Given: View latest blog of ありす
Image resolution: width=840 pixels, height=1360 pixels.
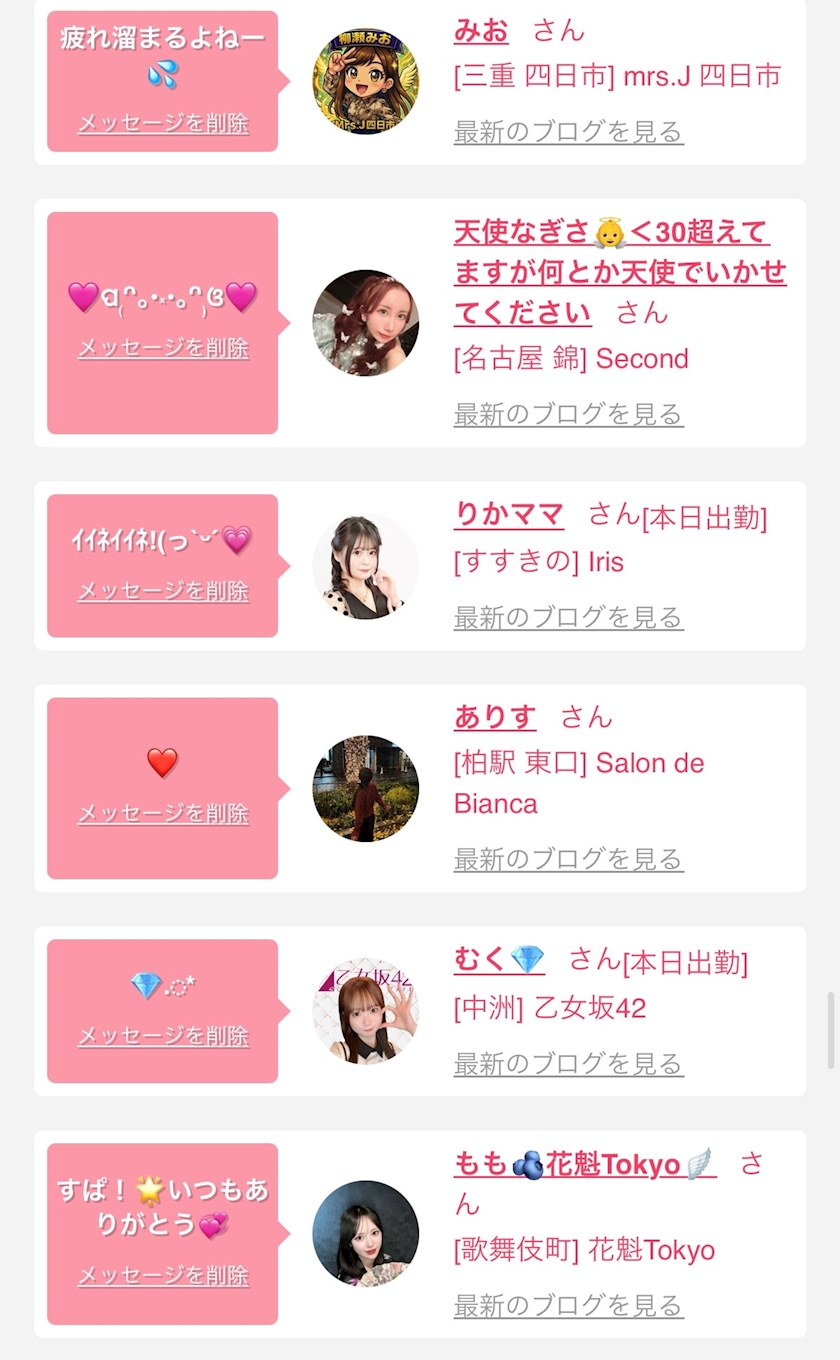Looking at the screenshot, I should coord(568,859).
